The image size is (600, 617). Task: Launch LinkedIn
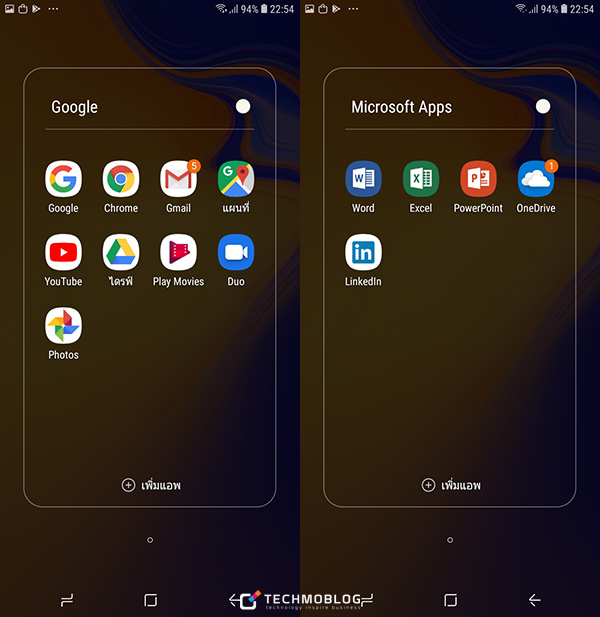click(363, 253)
